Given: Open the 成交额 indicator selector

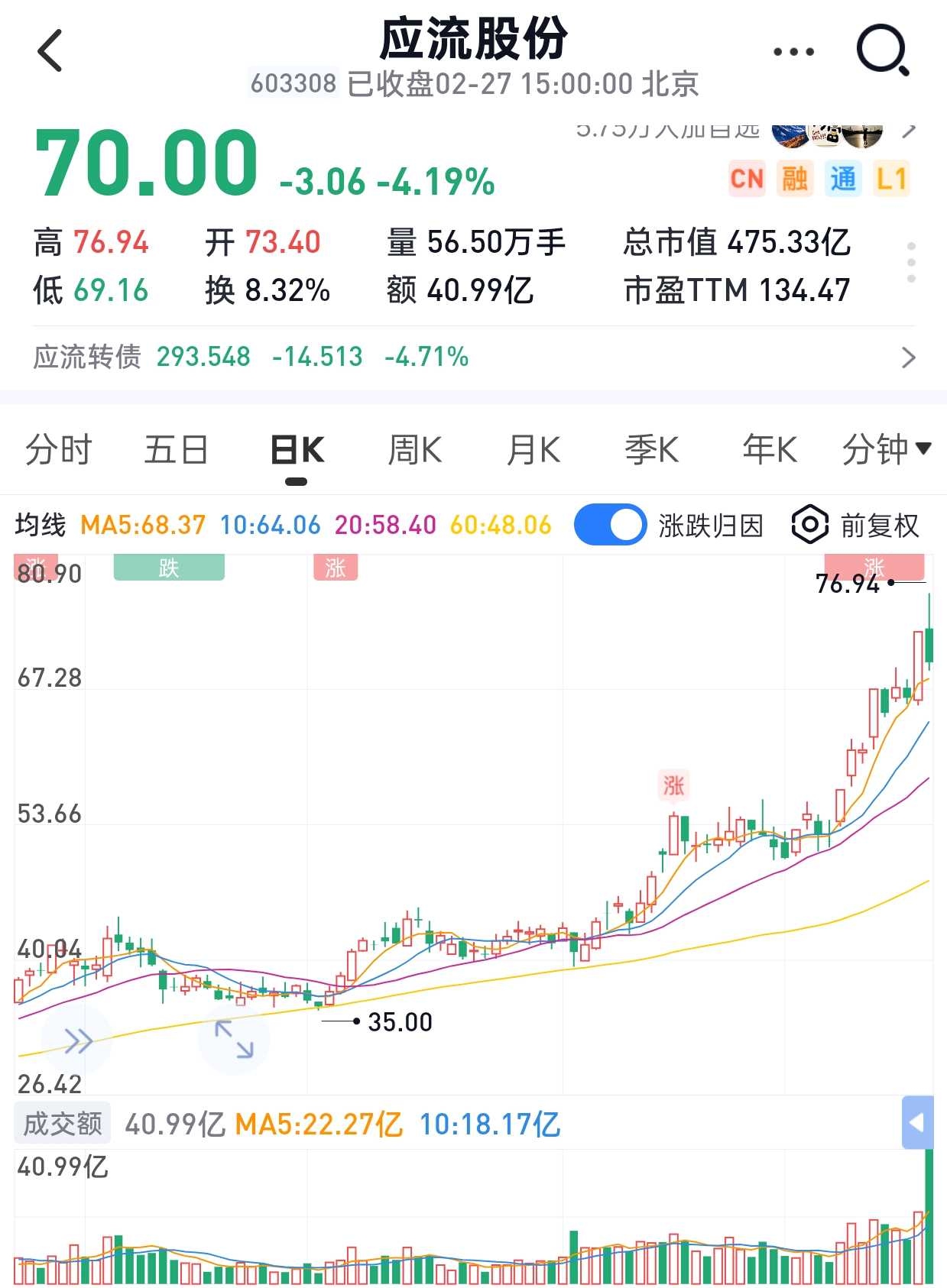Looking at the screenshot, I should tap(63, 1124).
